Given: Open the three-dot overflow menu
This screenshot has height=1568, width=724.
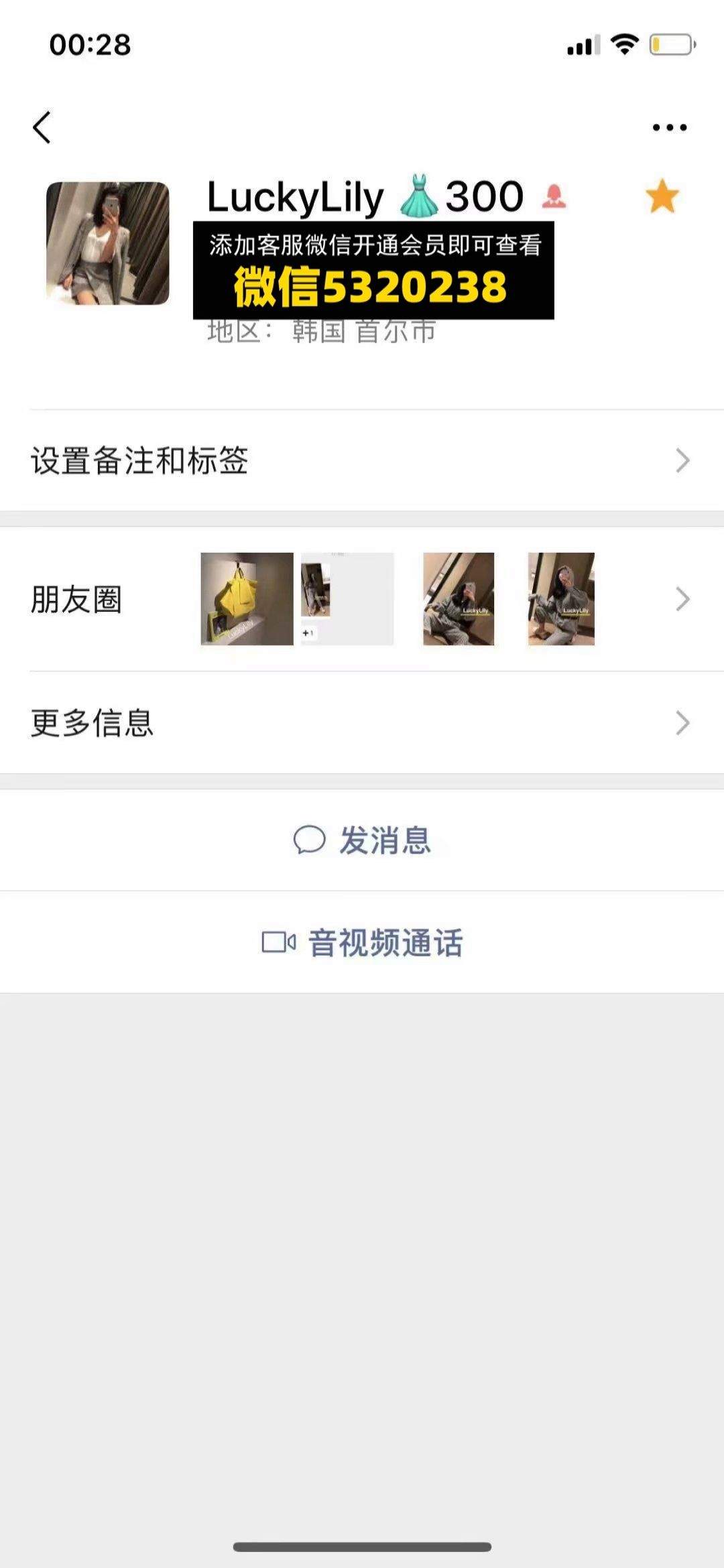Looking at the screenshot, I should coord(670,127).
